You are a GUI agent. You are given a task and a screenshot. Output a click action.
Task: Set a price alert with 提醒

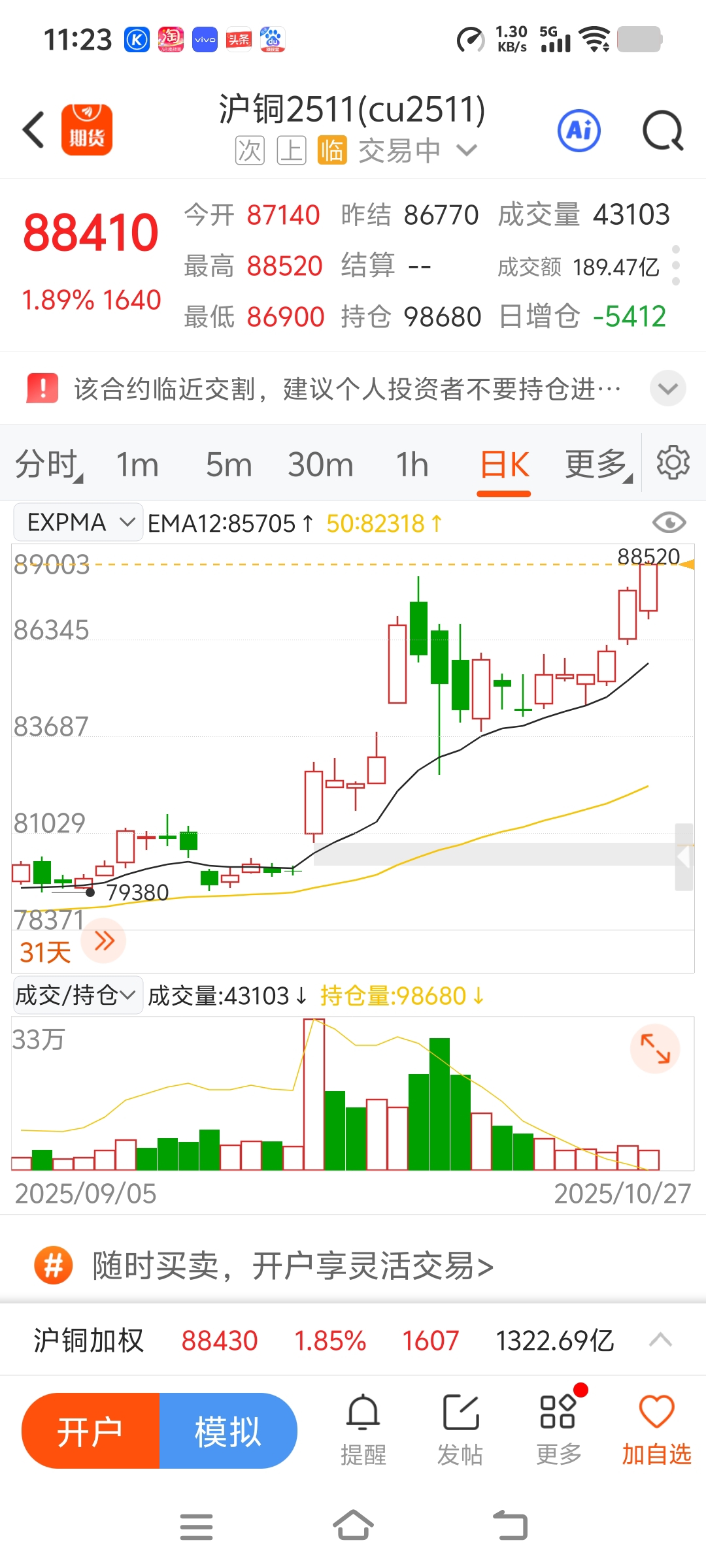tap(363, 1429)
